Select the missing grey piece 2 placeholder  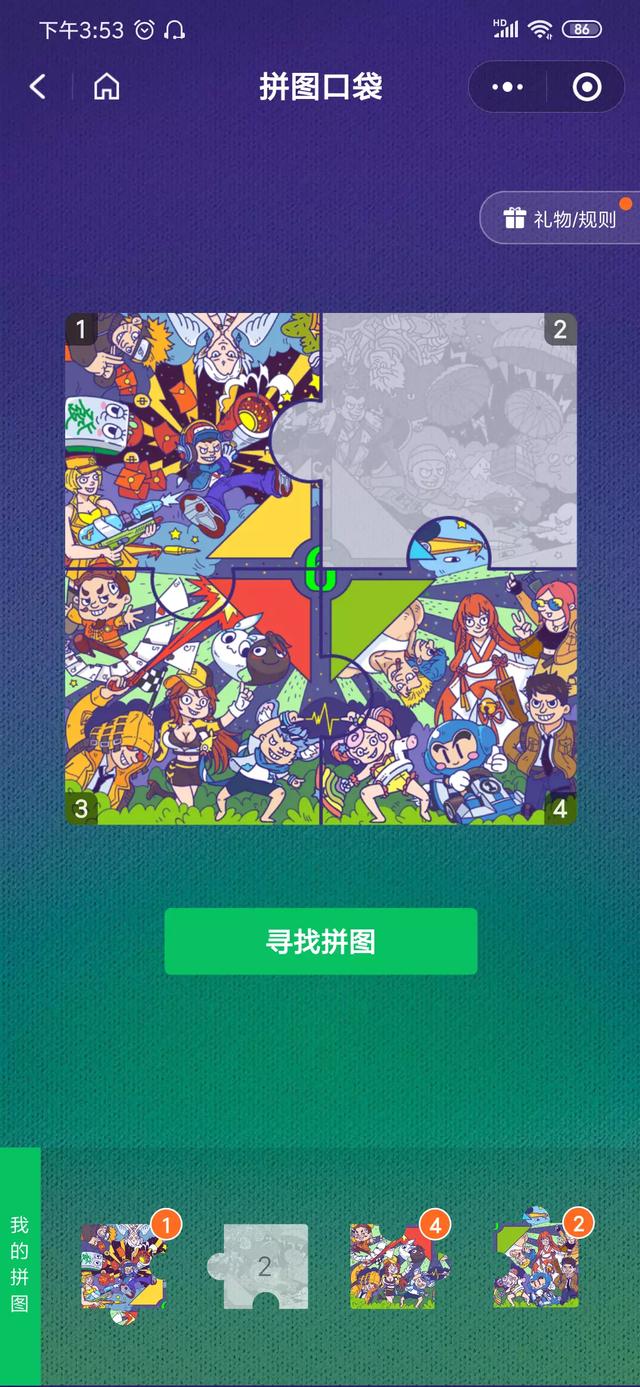(x=263, y=1267)
